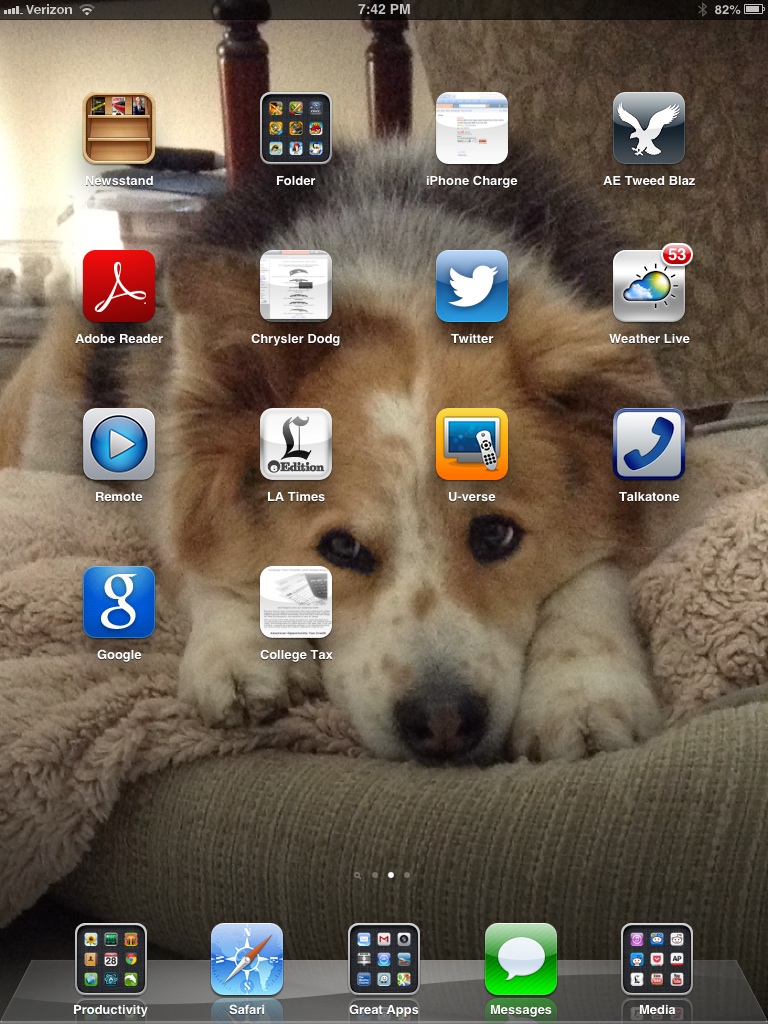
Task: Tap the home screen page indicator dots
Action: (383, 875)
